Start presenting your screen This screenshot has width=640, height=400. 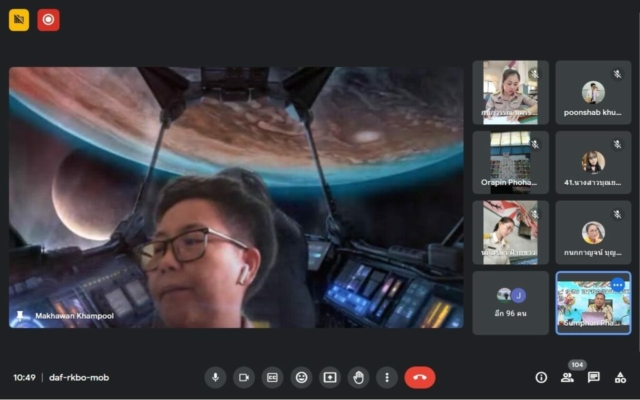tap(330, 377)
